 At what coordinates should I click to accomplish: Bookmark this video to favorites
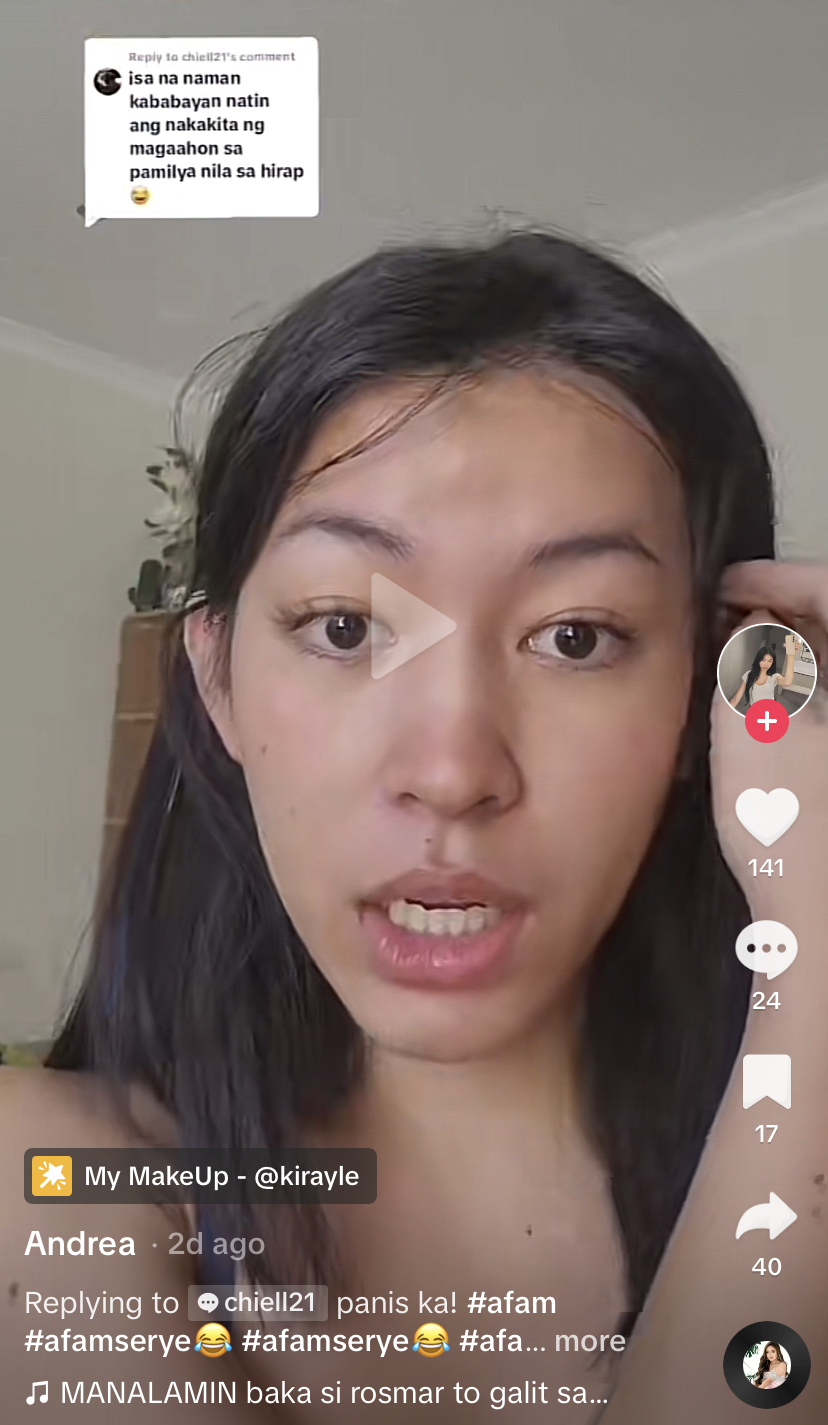[x=767, y=1082]
